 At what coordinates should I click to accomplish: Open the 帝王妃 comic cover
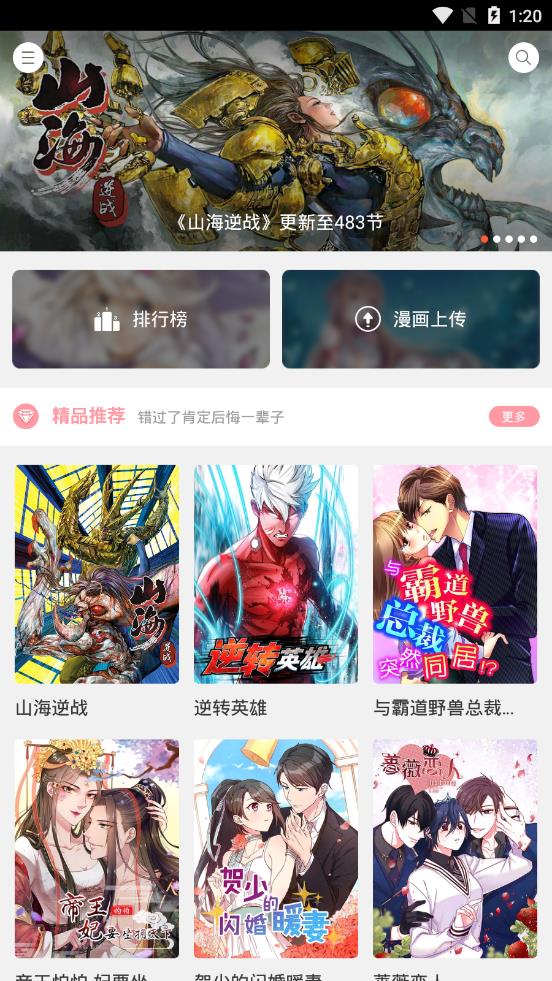point(97,848)
